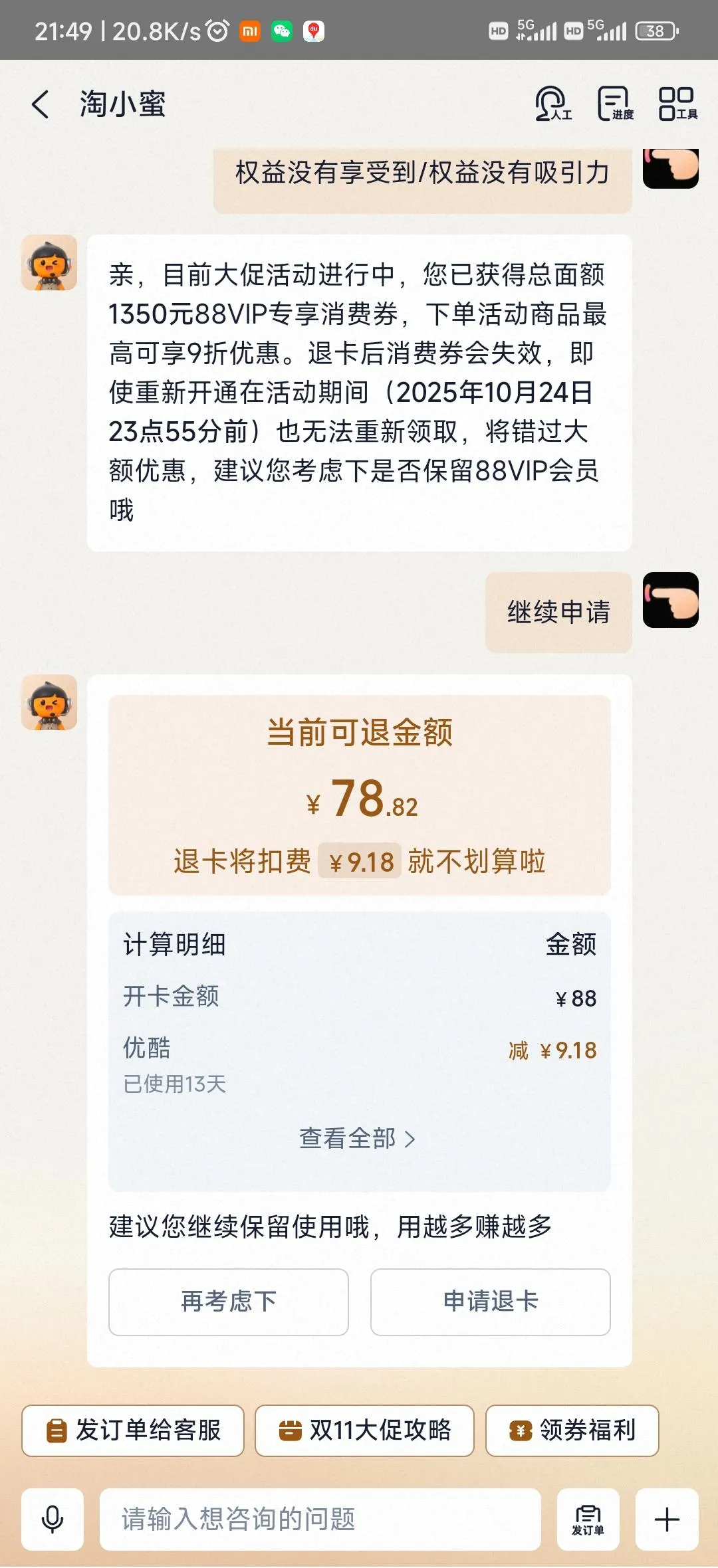Open the plus attachment menu
This screenshot has height=1568, width=718.
coord(667,1519)
